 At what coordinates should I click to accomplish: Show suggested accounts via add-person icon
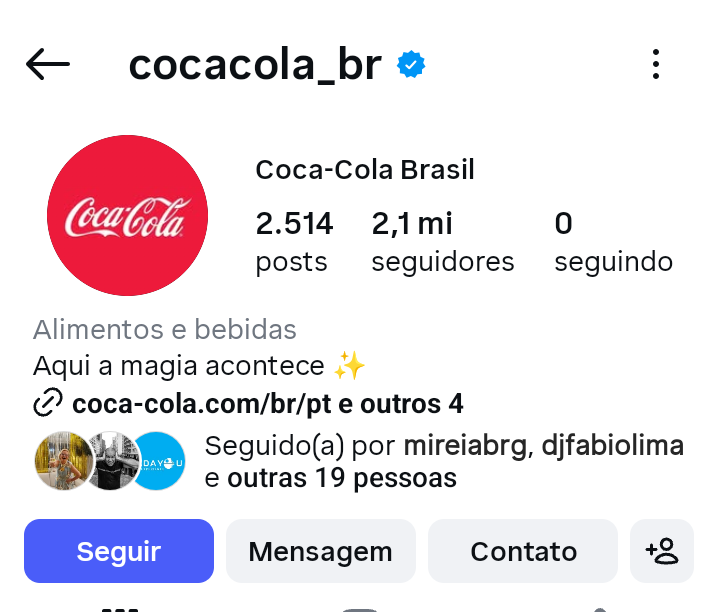click(x=661, y=551)
